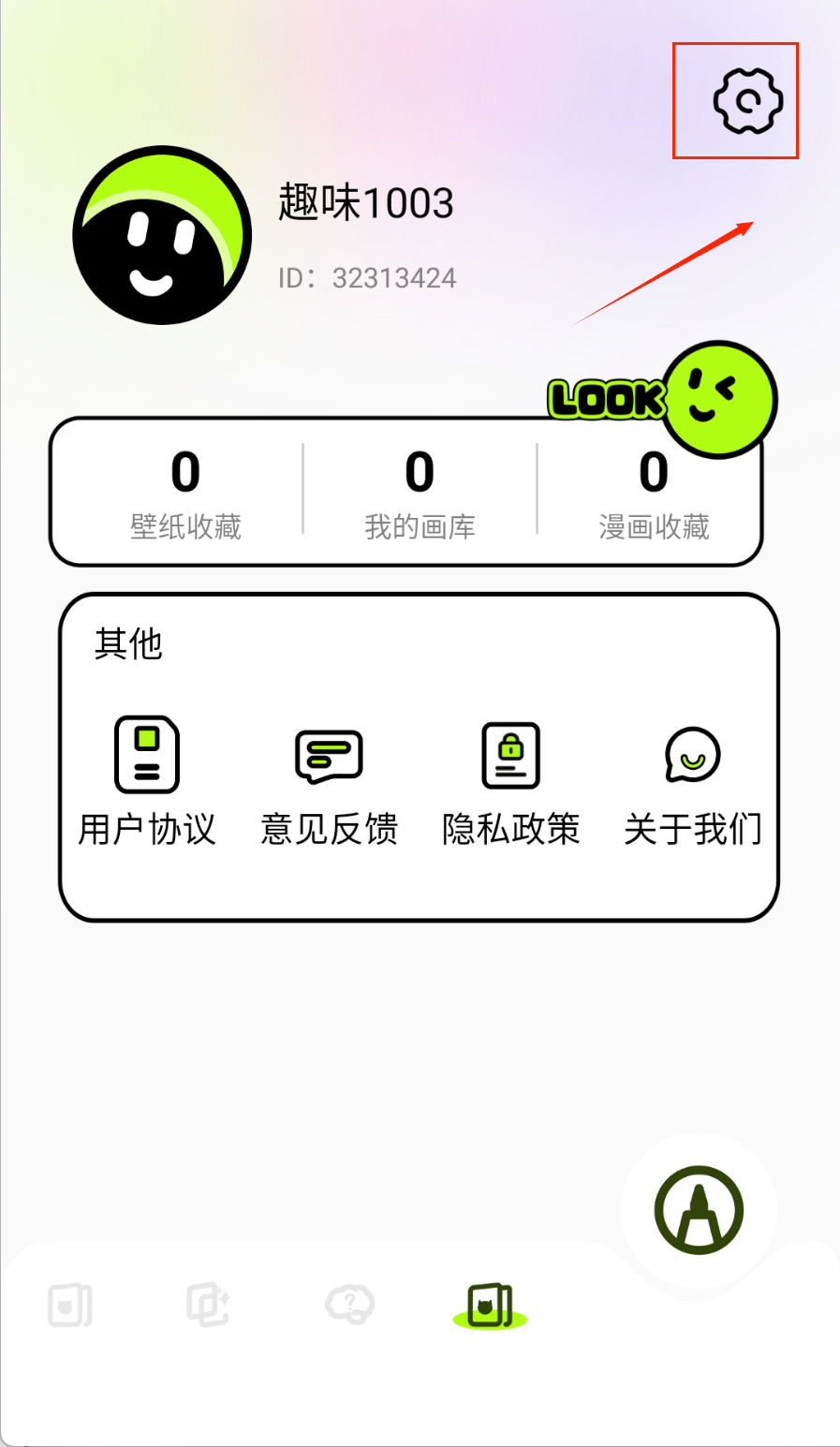
Task: Open 壁纸收藏 wallpaper favorites
Action: 185,492
